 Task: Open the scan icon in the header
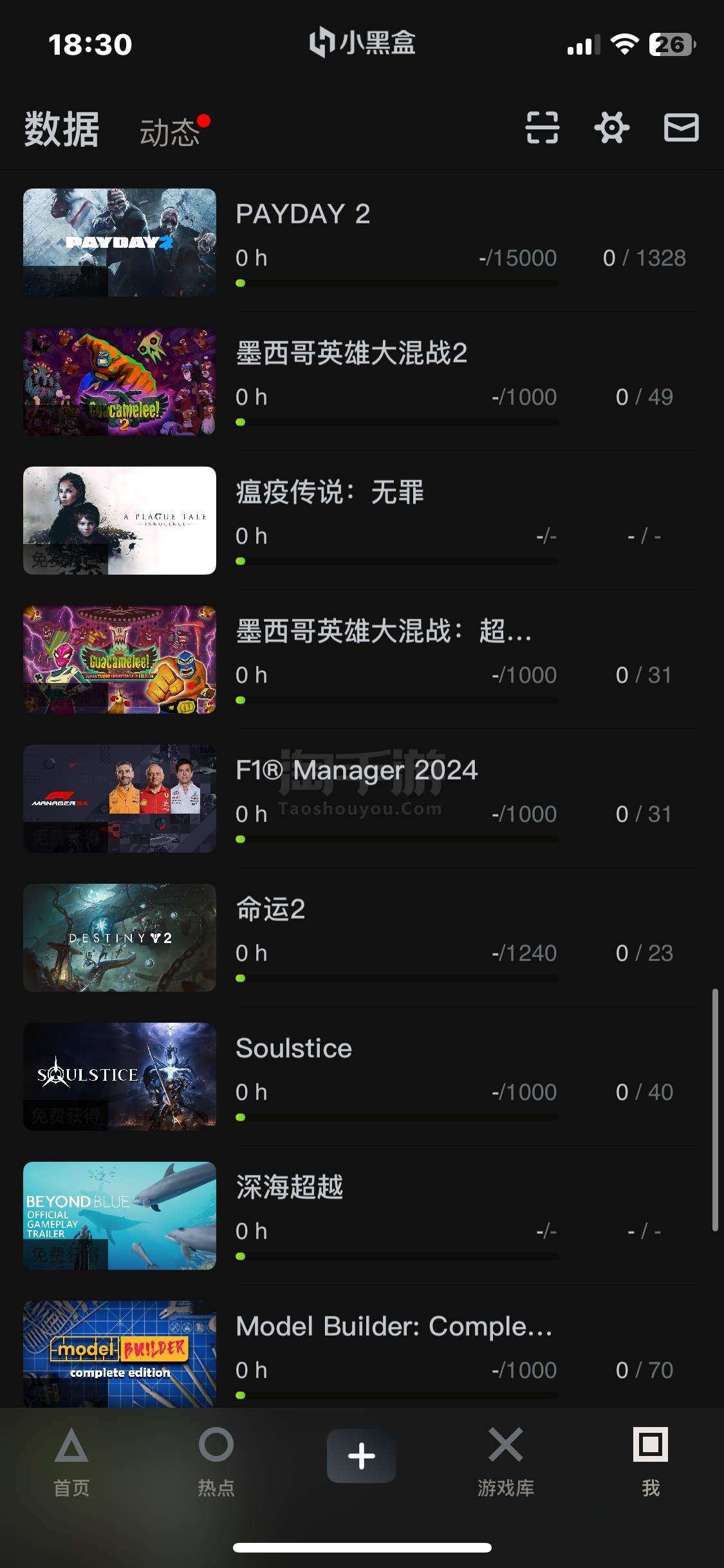[542, 127]
